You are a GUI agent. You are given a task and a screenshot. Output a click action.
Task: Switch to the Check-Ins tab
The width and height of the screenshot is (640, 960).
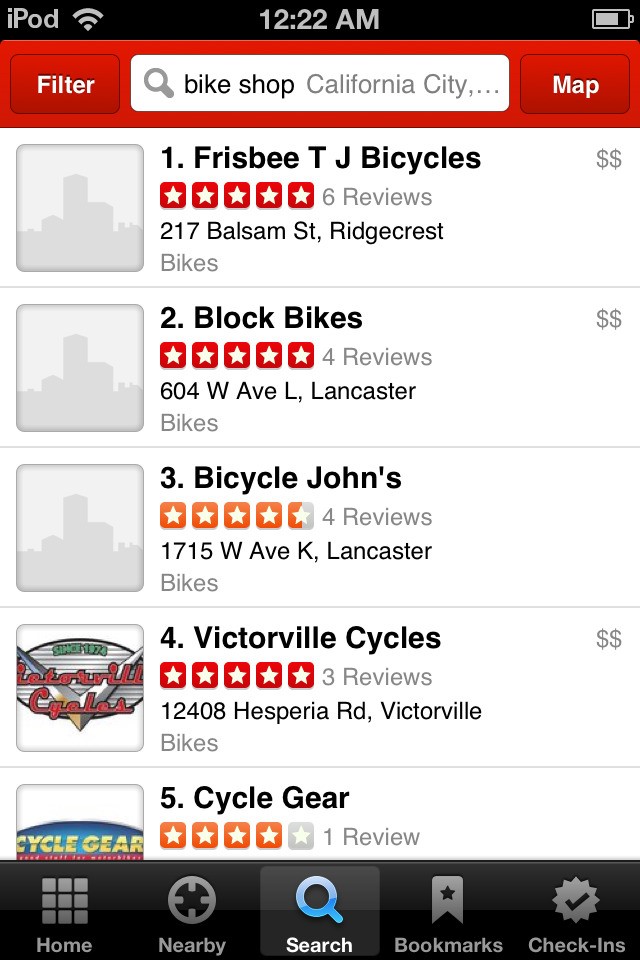click(x=576, y=912)
